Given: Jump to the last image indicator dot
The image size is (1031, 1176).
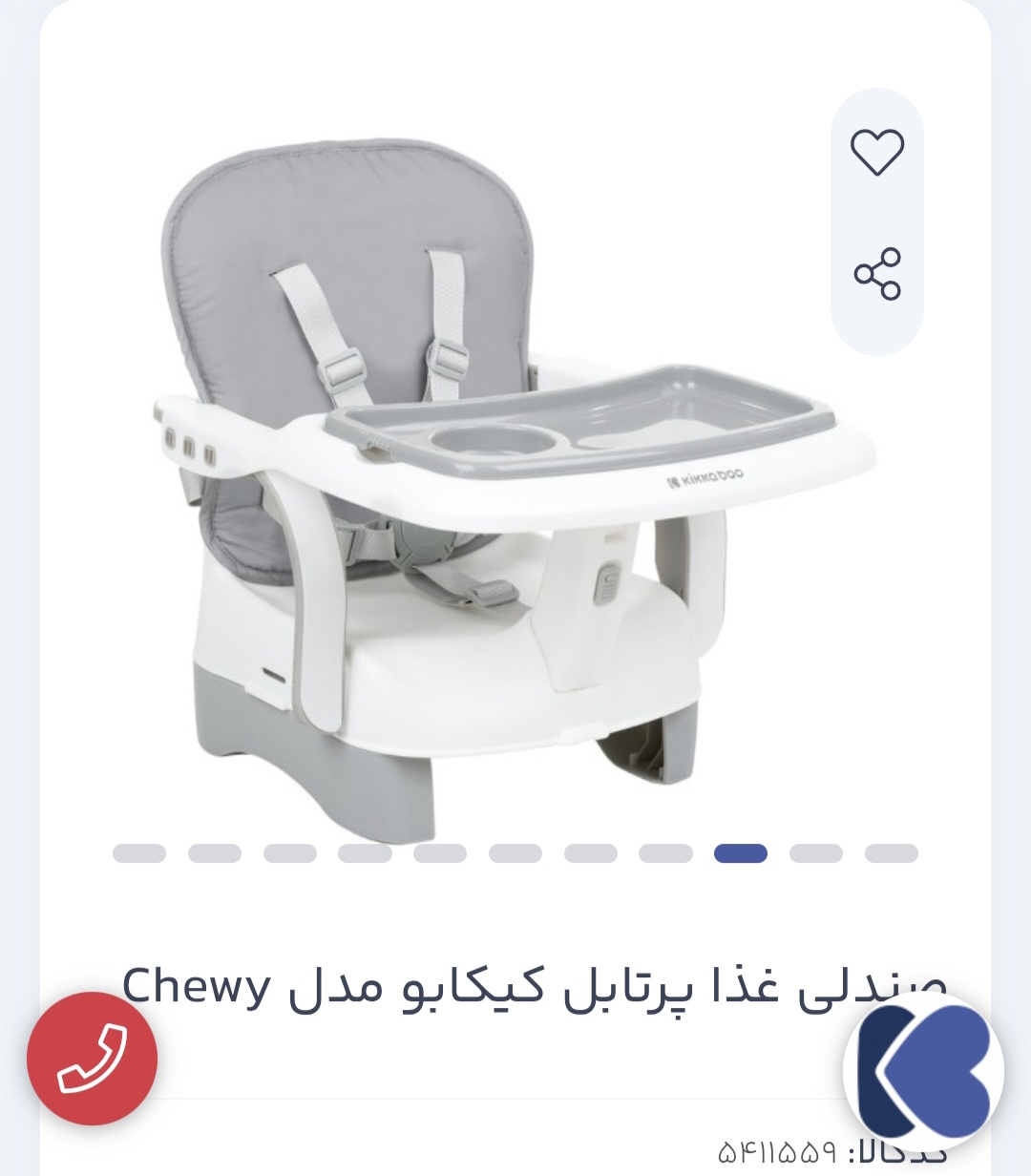Looking at the screenshot, I should pyautogui.click(x=891, y=853).
